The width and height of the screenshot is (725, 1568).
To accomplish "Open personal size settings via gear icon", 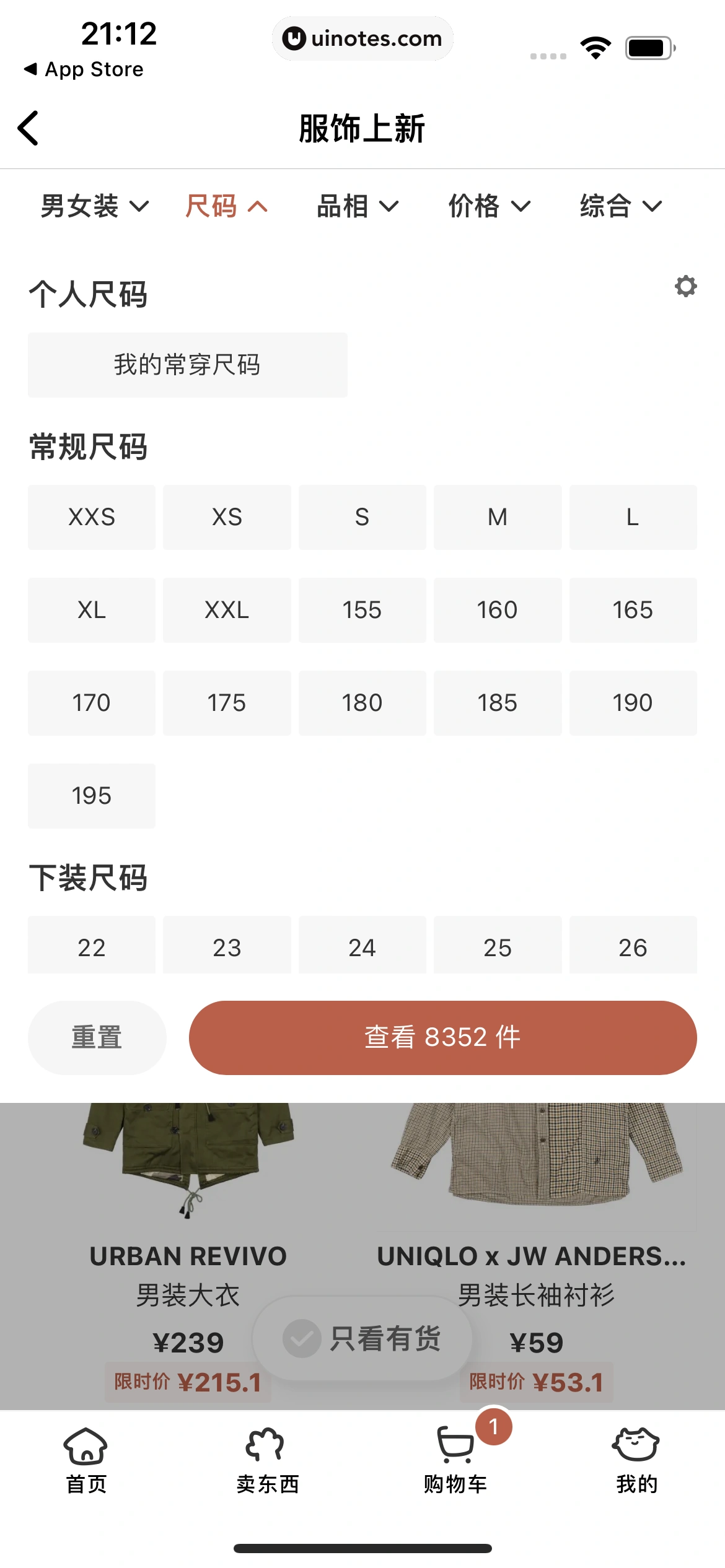I will pos(685,287).
